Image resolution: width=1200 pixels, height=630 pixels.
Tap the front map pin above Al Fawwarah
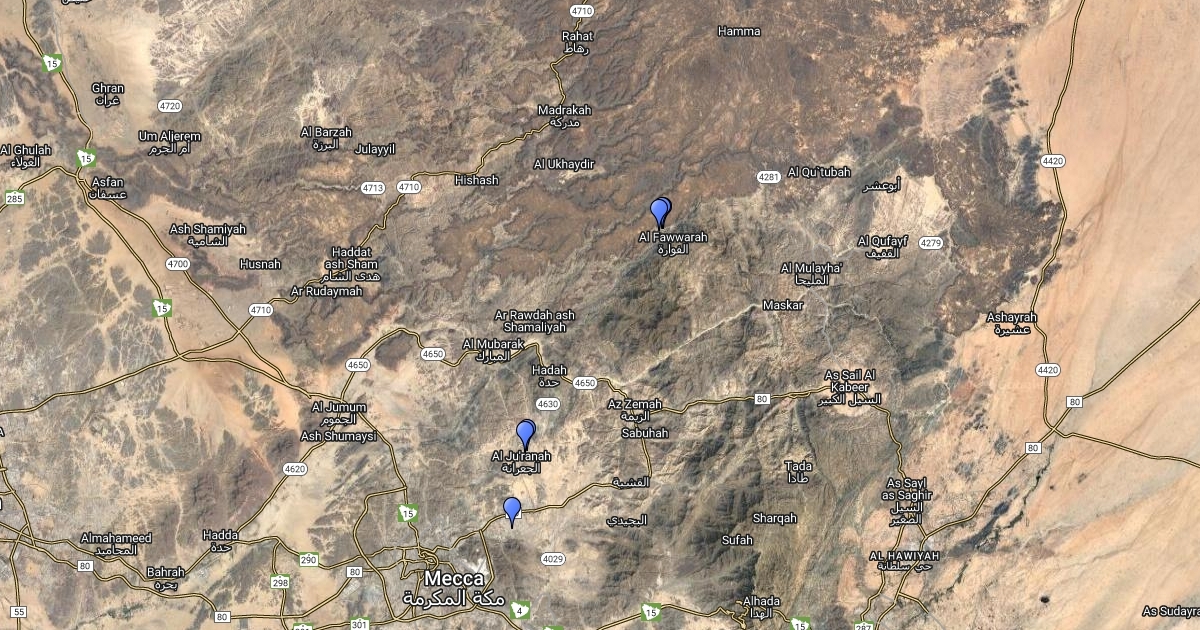pyautogui.click(x=658, y=213)
